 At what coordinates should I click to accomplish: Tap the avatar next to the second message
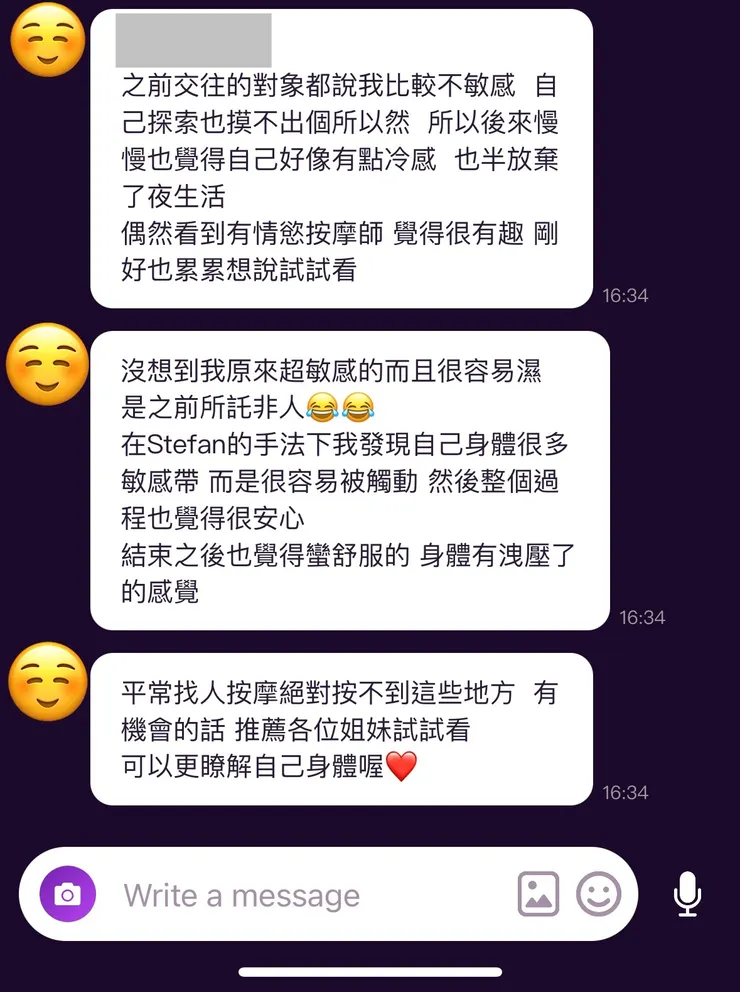point(48,365)
